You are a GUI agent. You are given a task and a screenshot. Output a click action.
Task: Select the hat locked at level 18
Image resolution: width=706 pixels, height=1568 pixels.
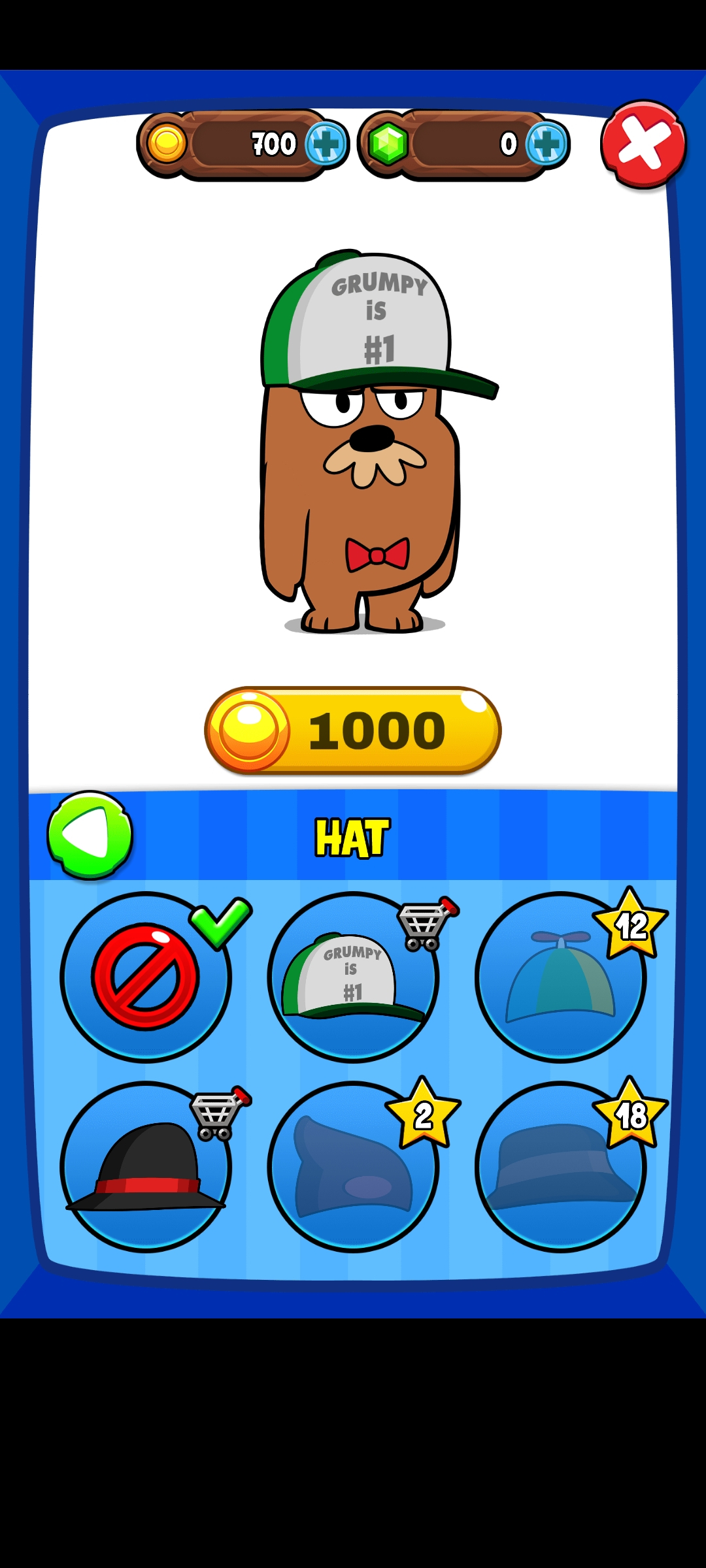560,1167
